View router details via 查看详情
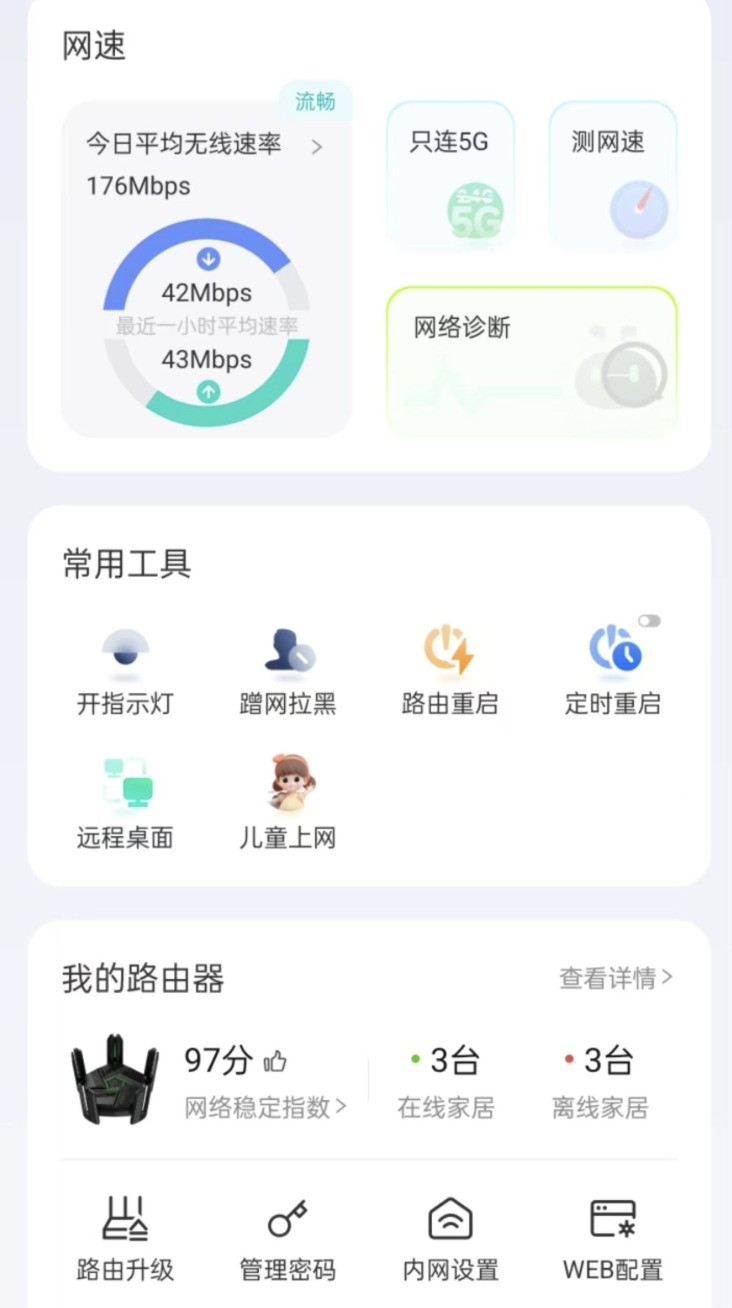Screen dimensions: 732x1308 coord(615,978)
